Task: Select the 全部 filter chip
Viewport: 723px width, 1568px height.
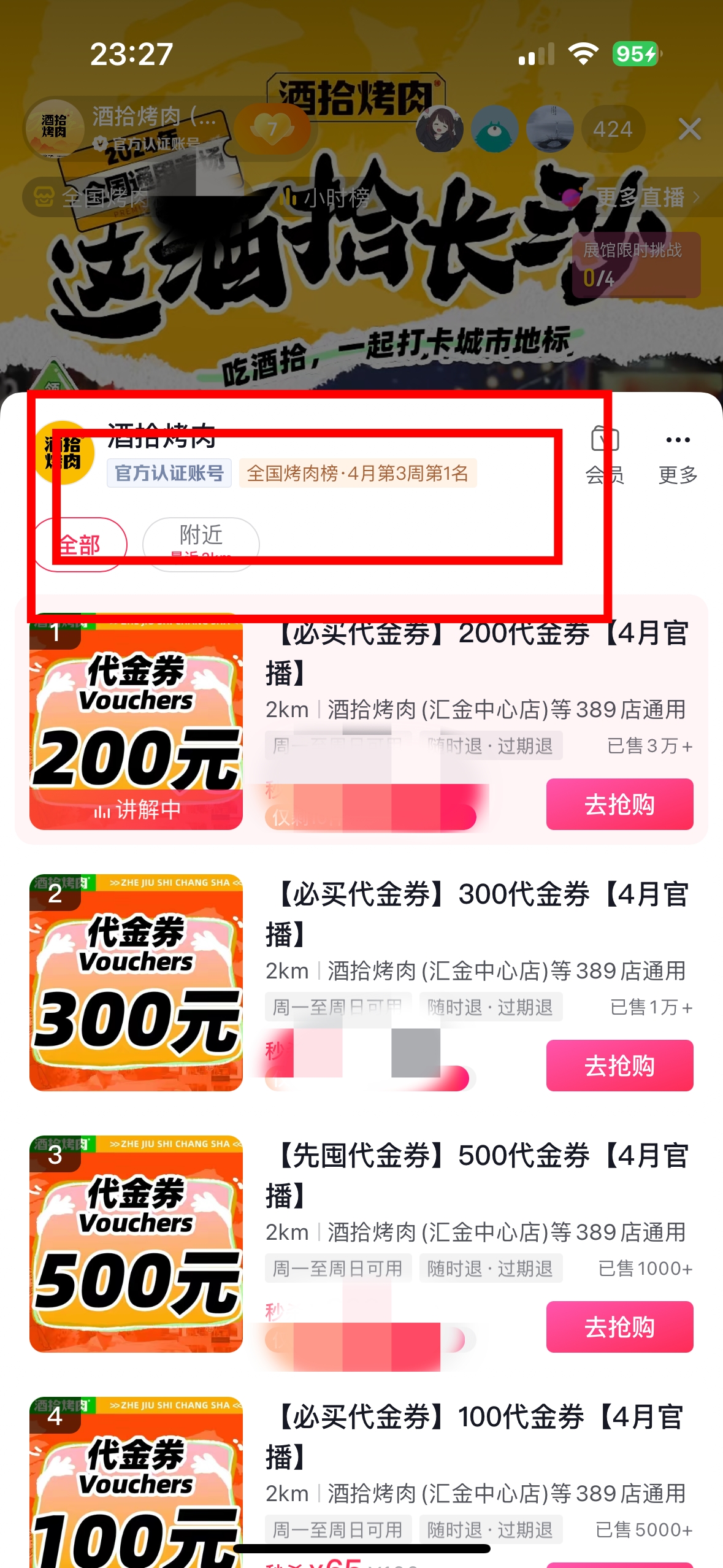Action: pos(80,545)
